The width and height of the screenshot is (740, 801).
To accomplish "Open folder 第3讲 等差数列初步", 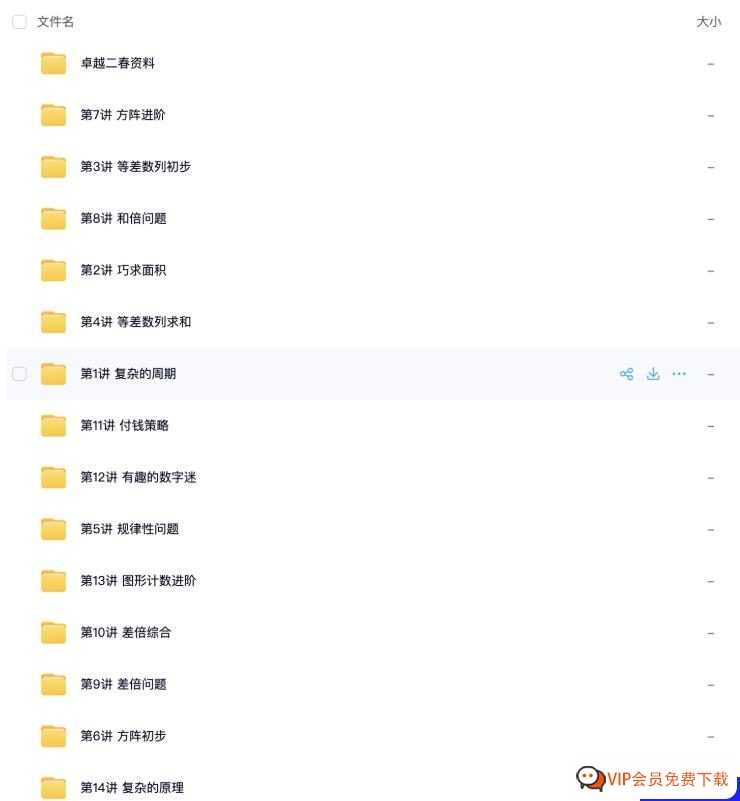I will pos(135,167).
